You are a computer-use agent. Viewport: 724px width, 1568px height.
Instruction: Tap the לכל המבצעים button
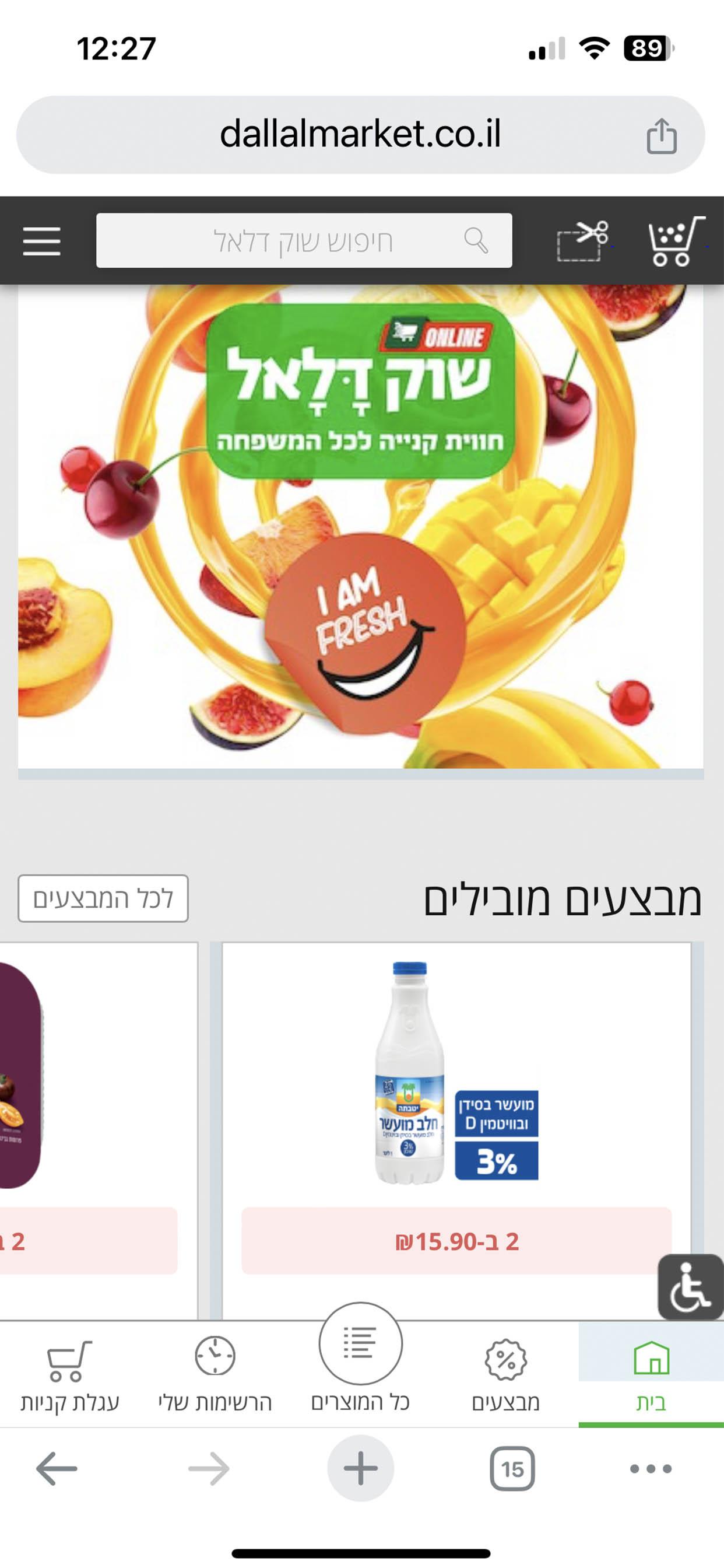[103, 898]
